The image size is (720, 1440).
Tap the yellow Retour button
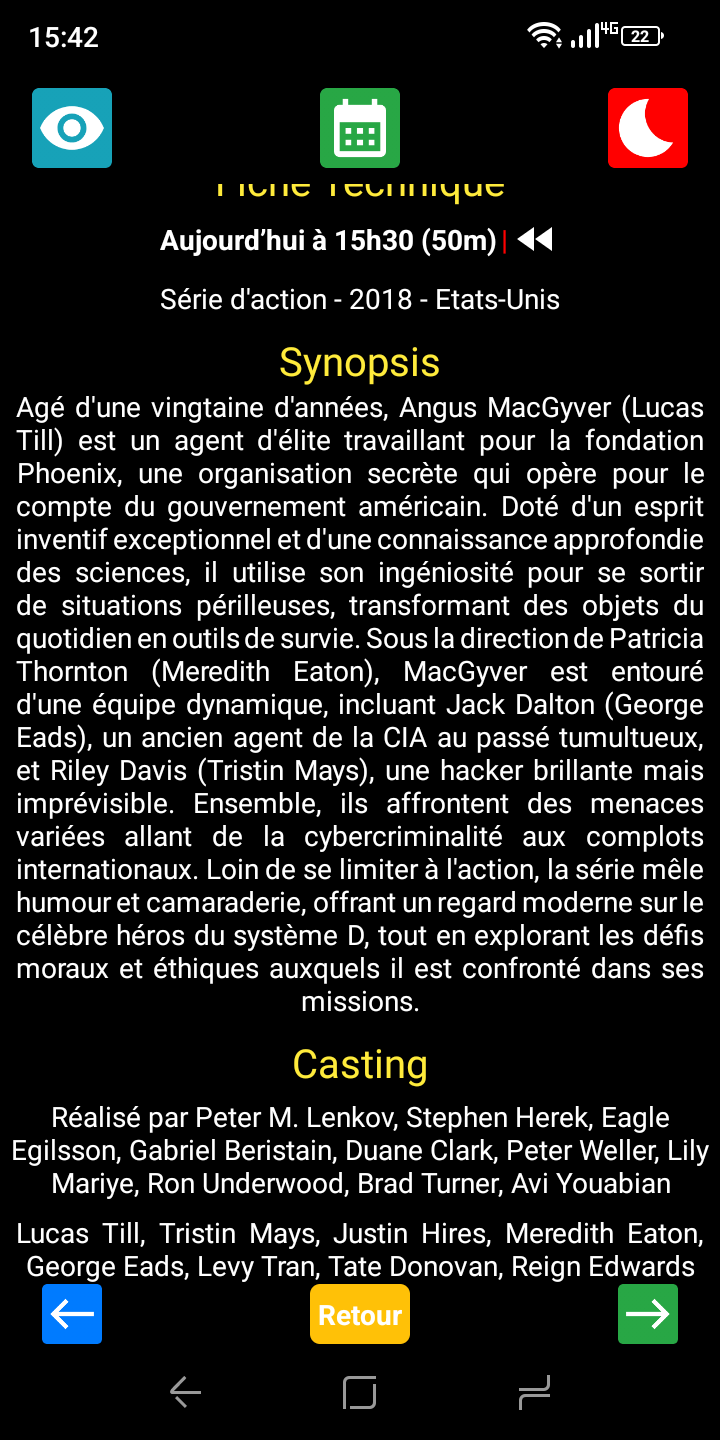click(360, 1314)
